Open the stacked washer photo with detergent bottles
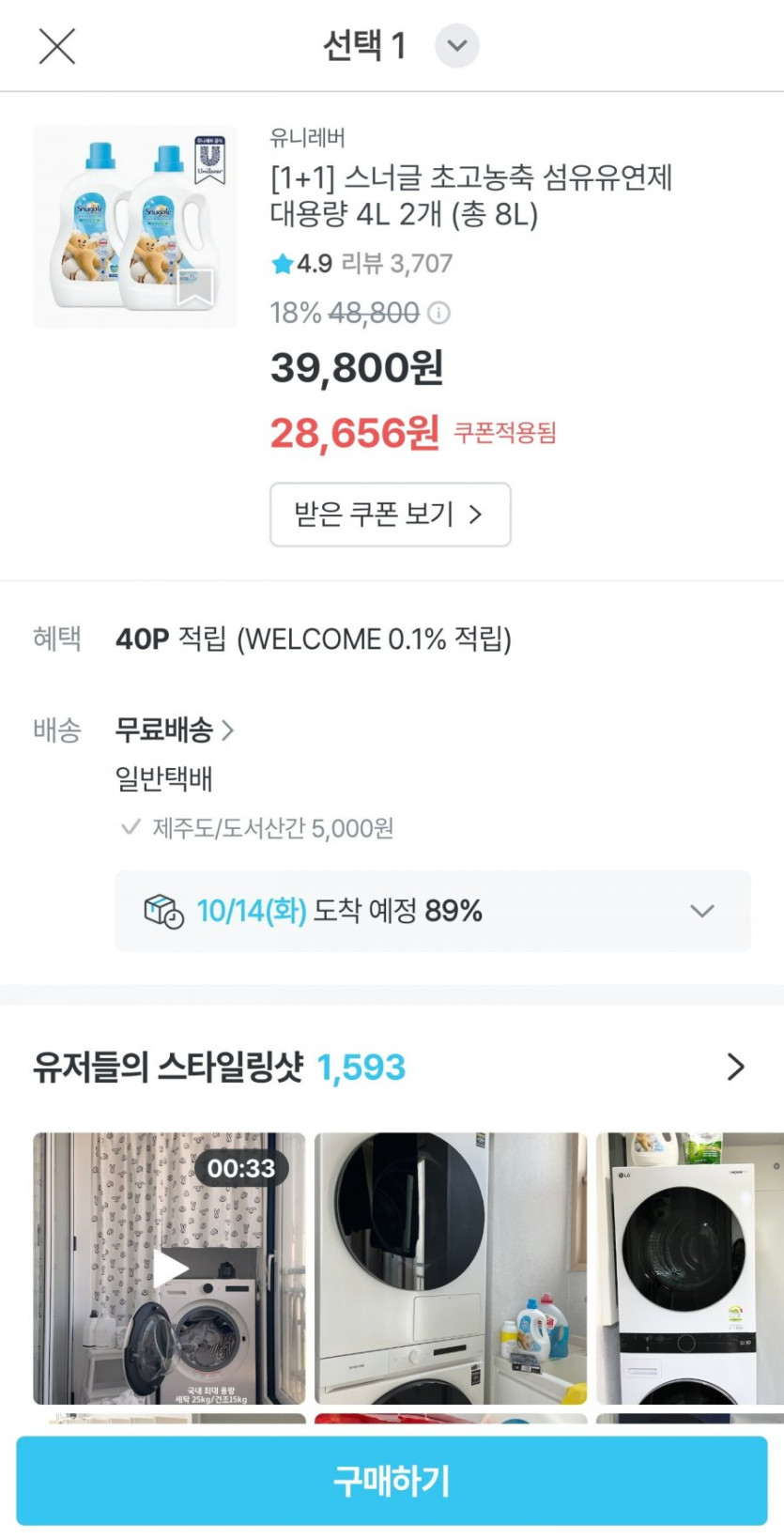 pos(450,1269)
